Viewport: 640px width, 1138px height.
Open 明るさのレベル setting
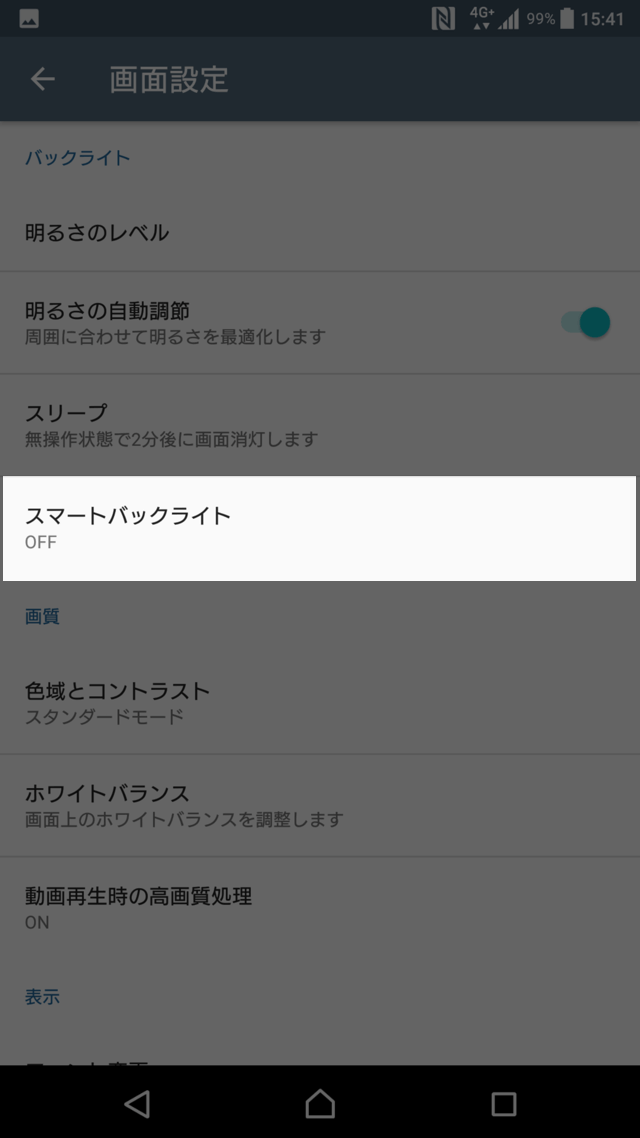tap(319, 233)
